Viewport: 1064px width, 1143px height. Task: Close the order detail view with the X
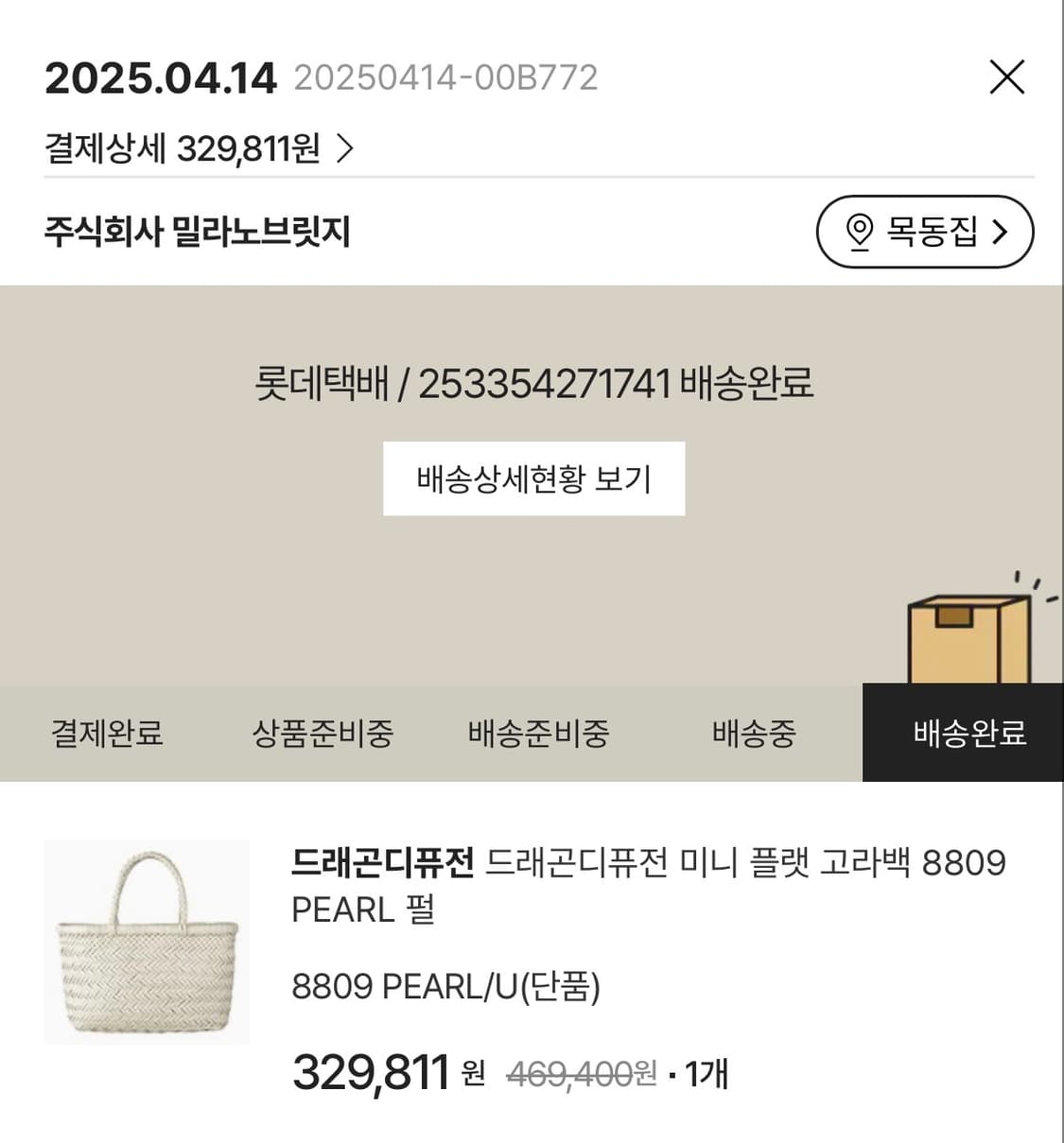1006,78
